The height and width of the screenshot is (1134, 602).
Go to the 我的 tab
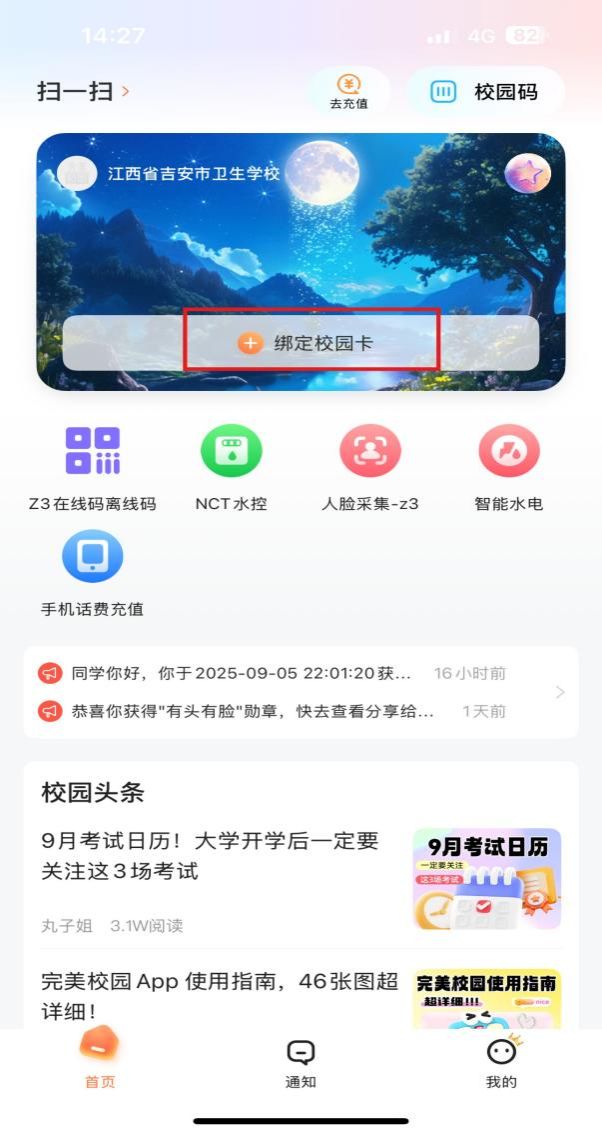pyautogui.click(x=501, y=1062)
